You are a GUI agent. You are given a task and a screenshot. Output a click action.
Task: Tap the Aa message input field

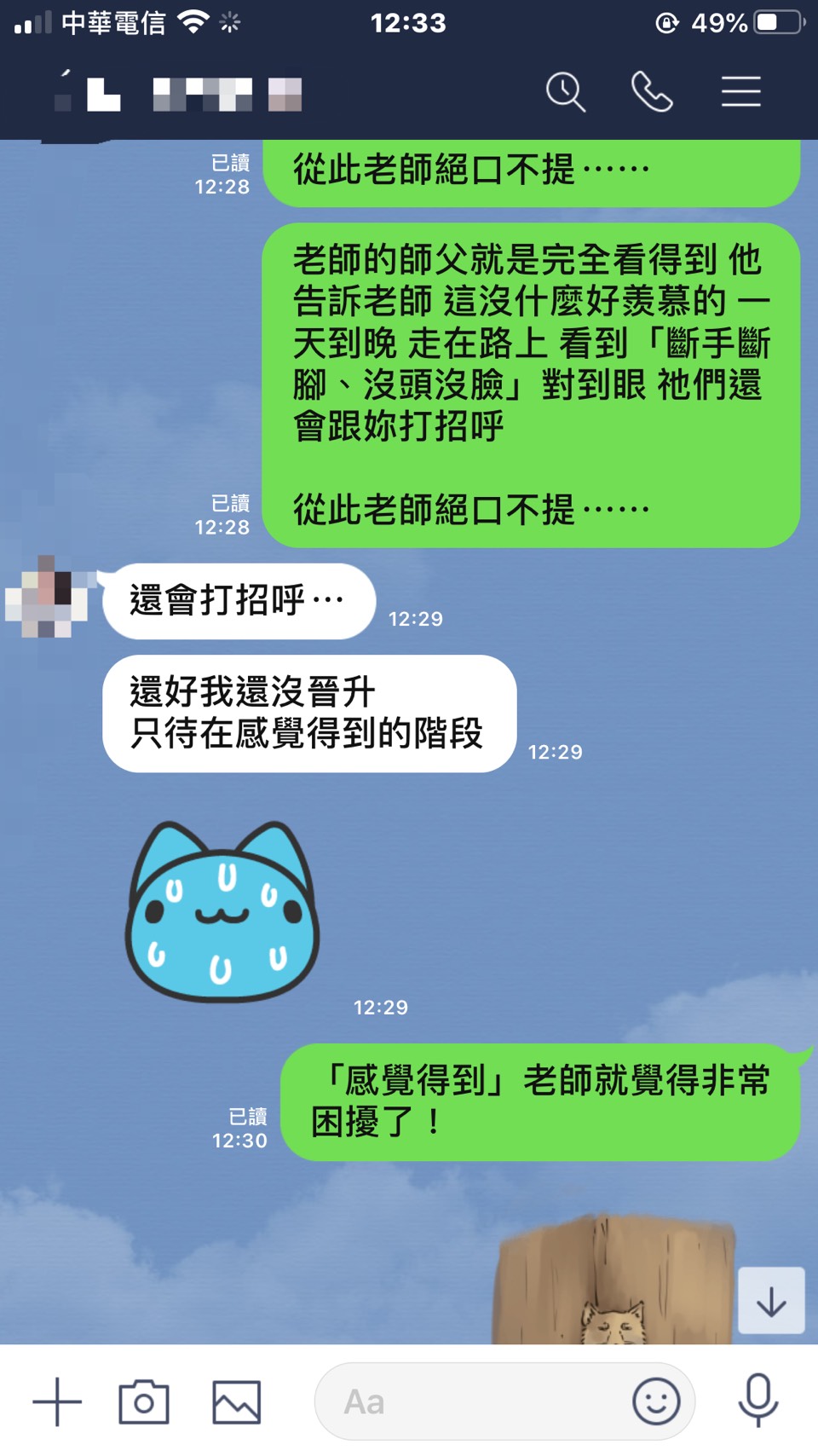pyautogui.click(x=469, y=1401)
